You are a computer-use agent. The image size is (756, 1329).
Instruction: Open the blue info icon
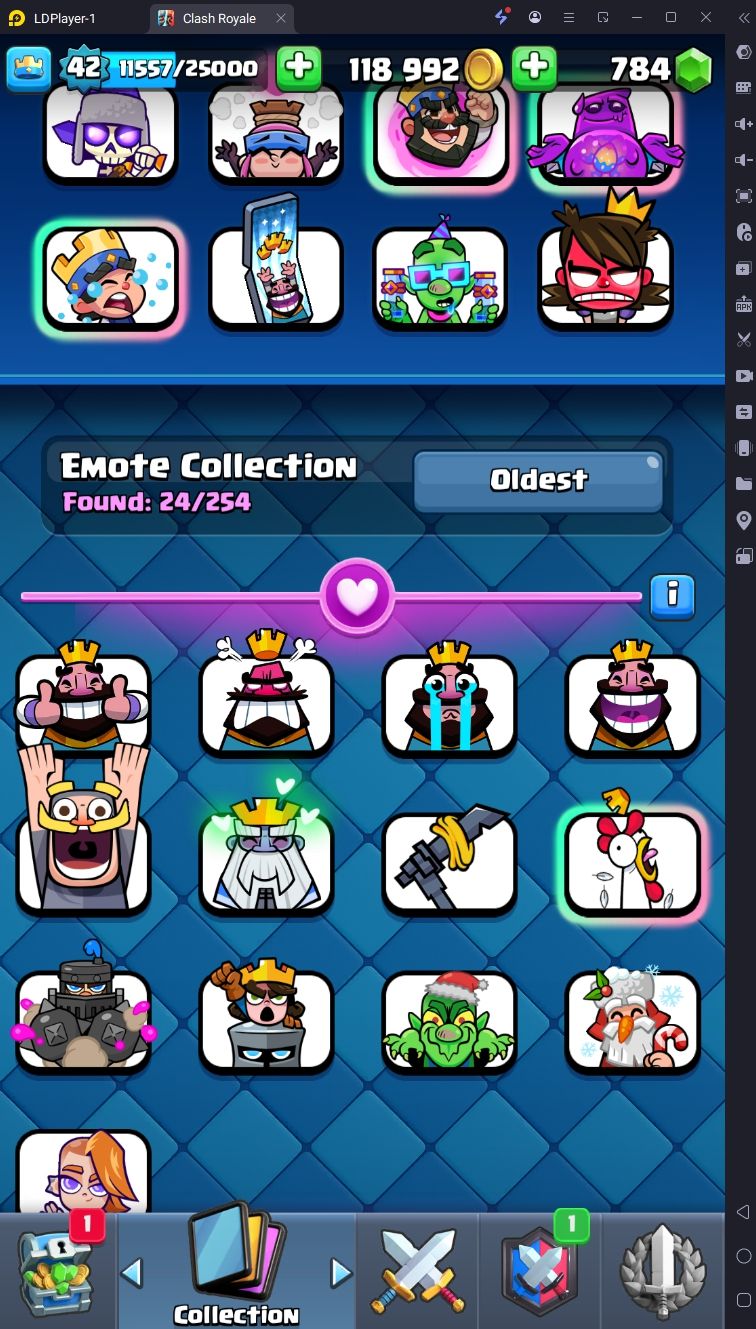pyautogui.click(x=672, y=597)
